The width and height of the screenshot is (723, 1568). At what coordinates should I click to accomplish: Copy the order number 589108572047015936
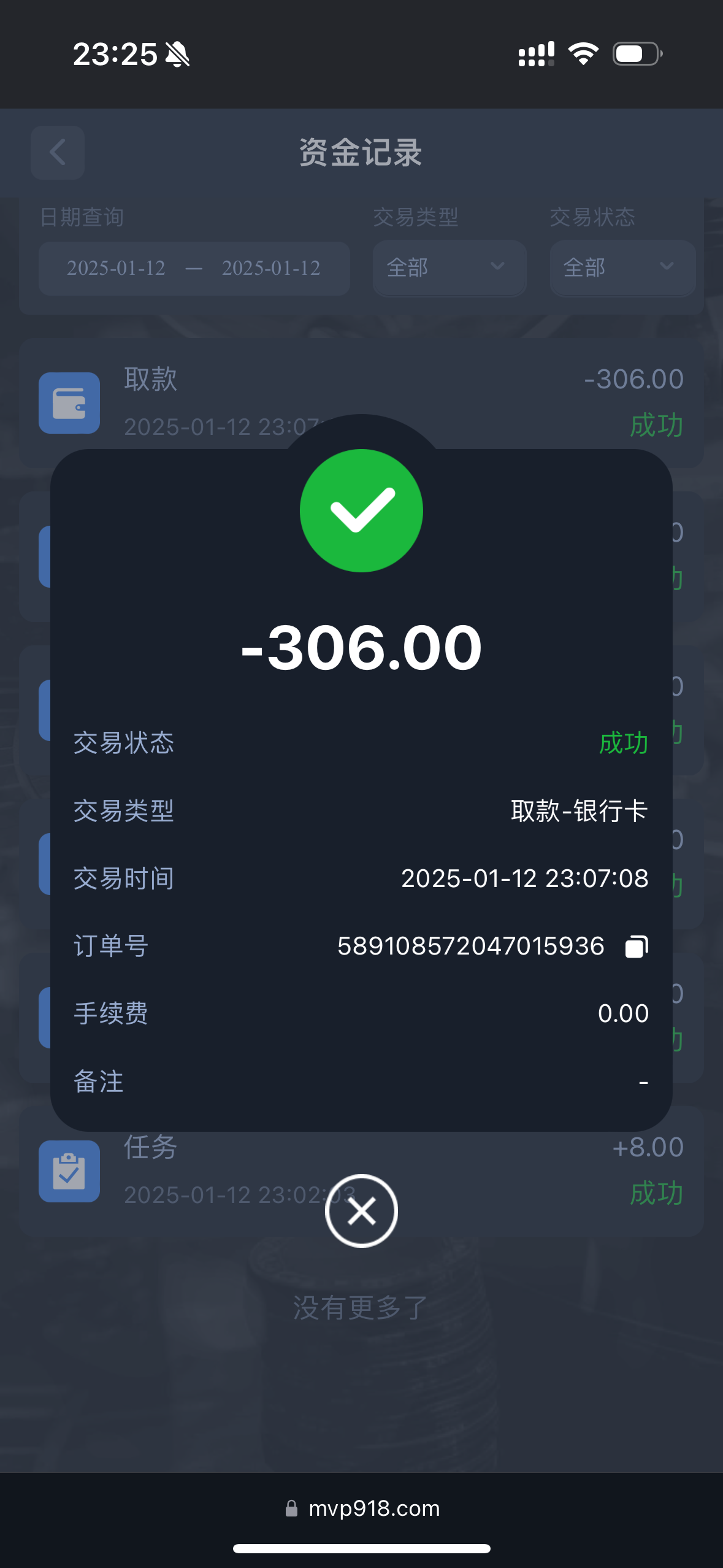coord(637,947)
